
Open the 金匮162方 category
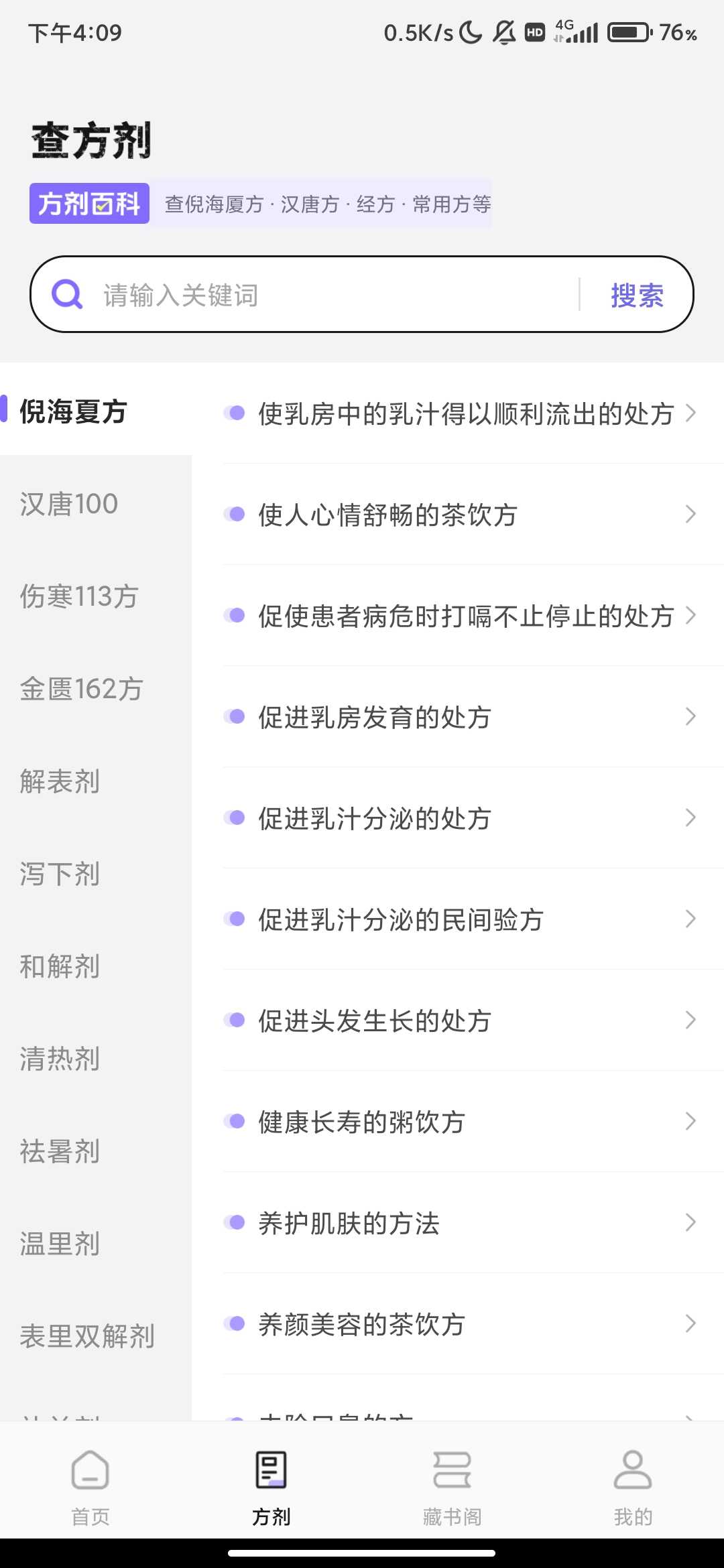tap(96, 689)
